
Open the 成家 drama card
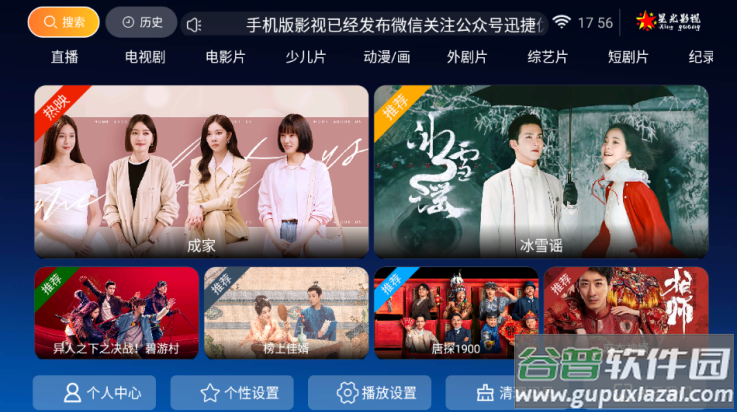pyautogui.click(x=200, y=171)
